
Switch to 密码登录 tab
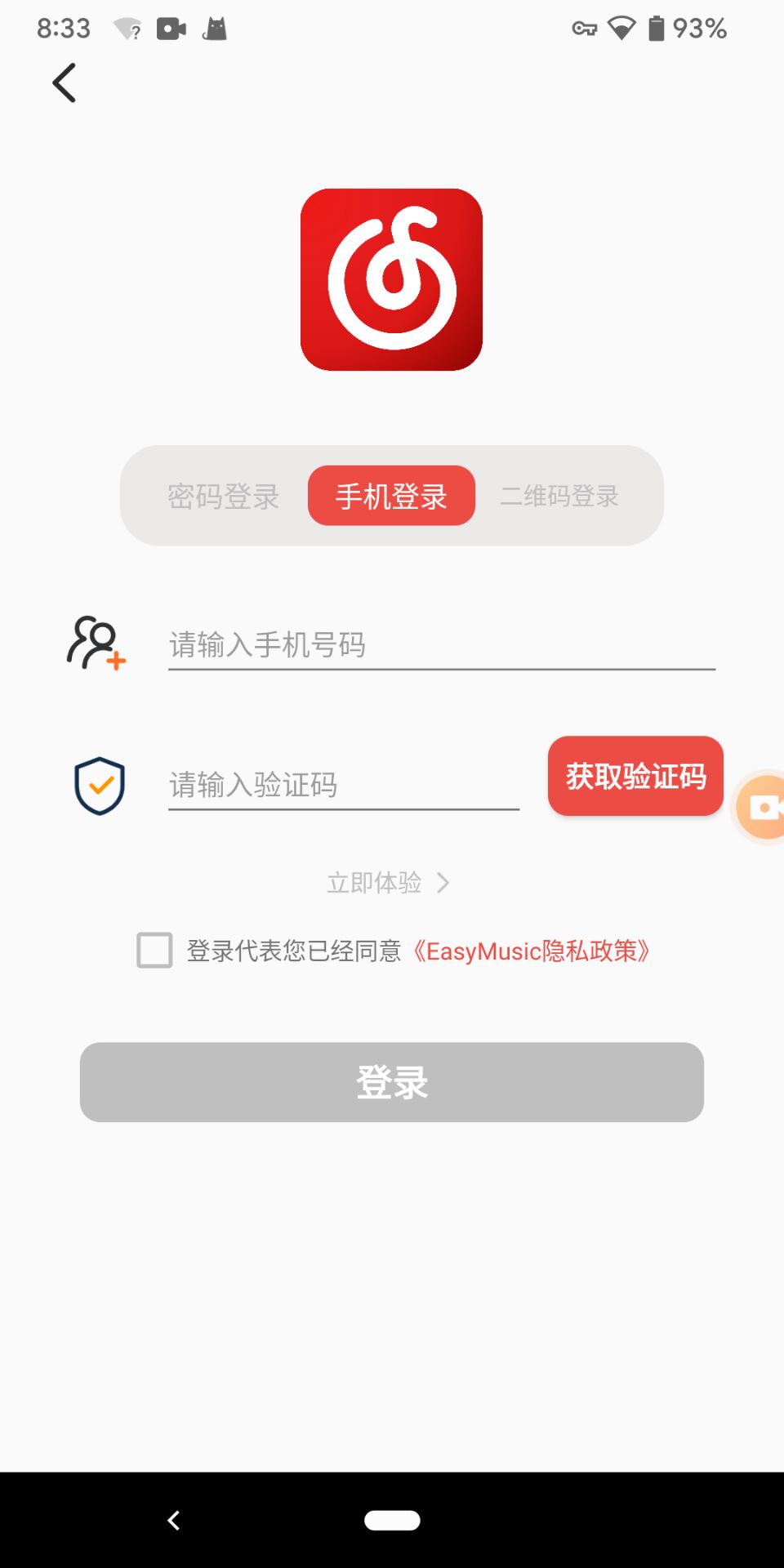click(x=224, y=496)
